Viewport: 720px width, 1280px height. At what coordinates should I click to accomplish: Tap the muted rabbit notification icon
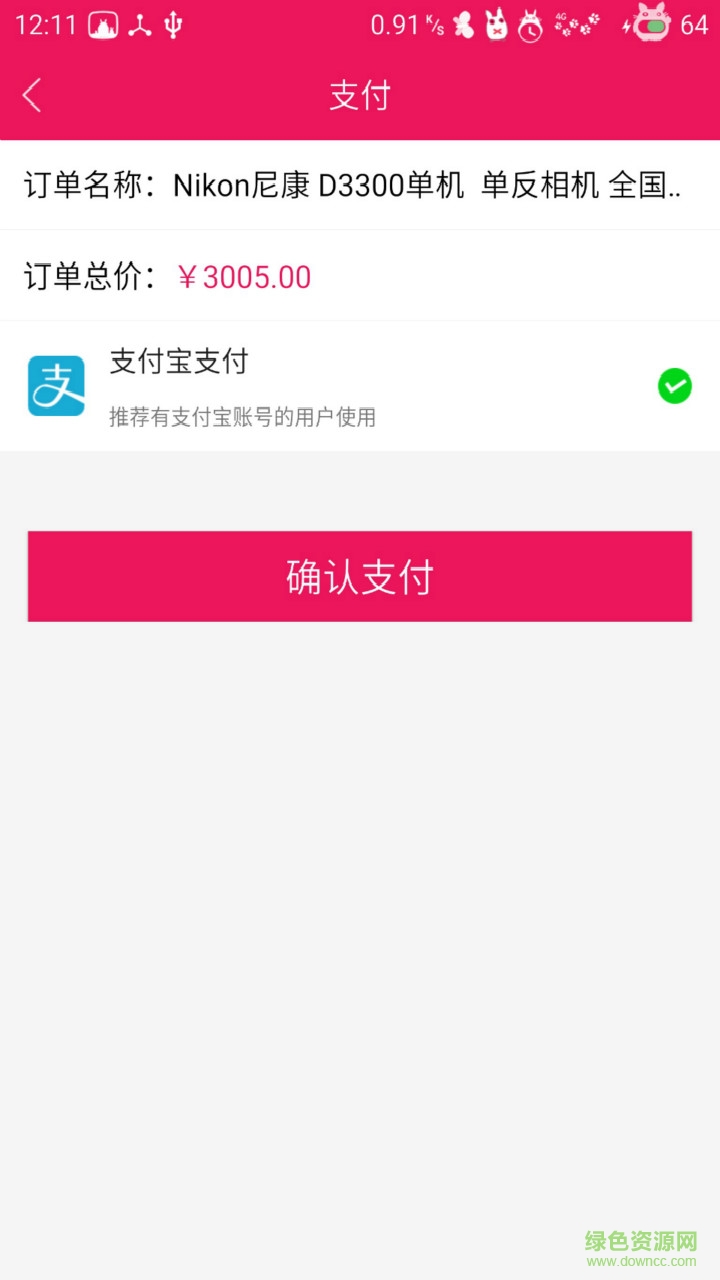[x=496, y=26]
